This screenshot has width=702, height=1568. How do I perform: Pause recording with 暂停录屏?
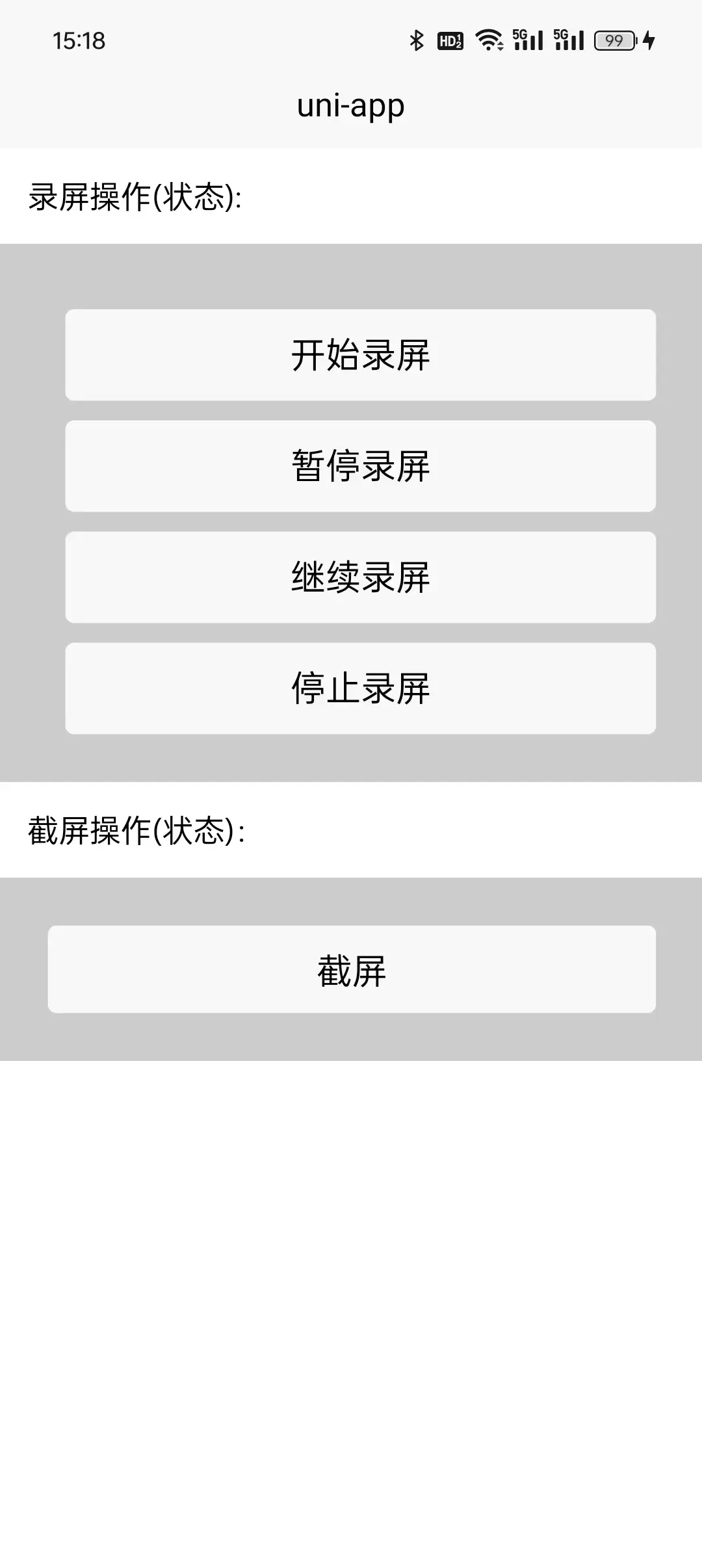click(360, 466)
